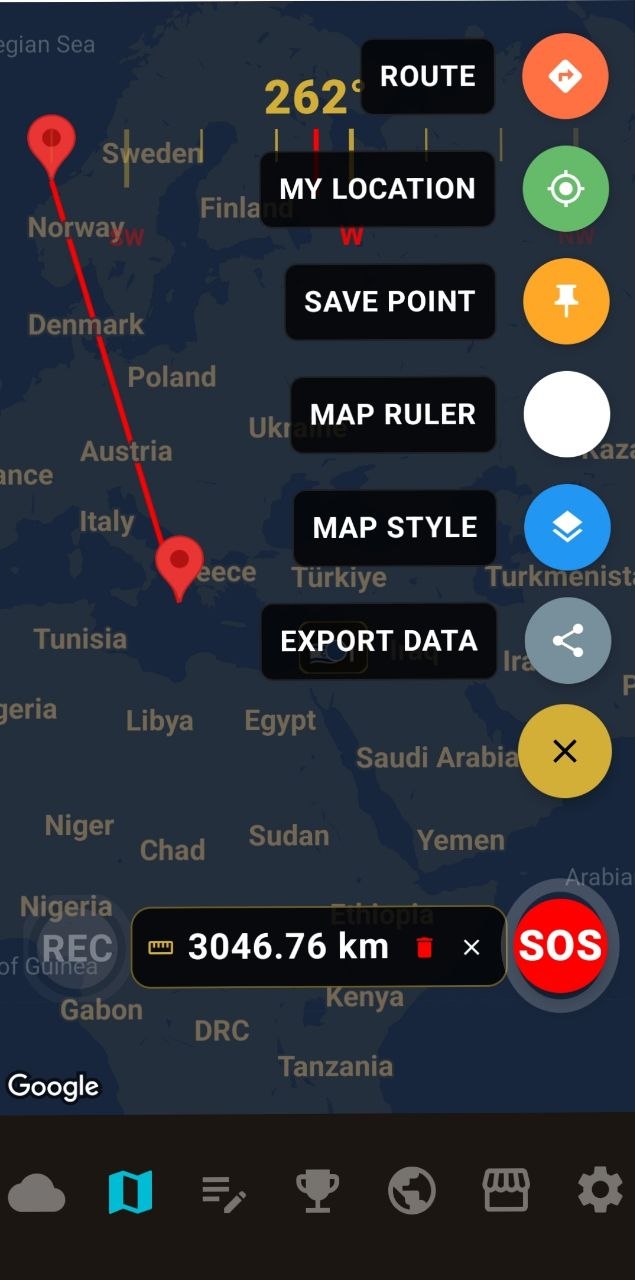This screenshot has width=635, height=1280.
Task: Open the notes list tab
Action: [224, 1193]
